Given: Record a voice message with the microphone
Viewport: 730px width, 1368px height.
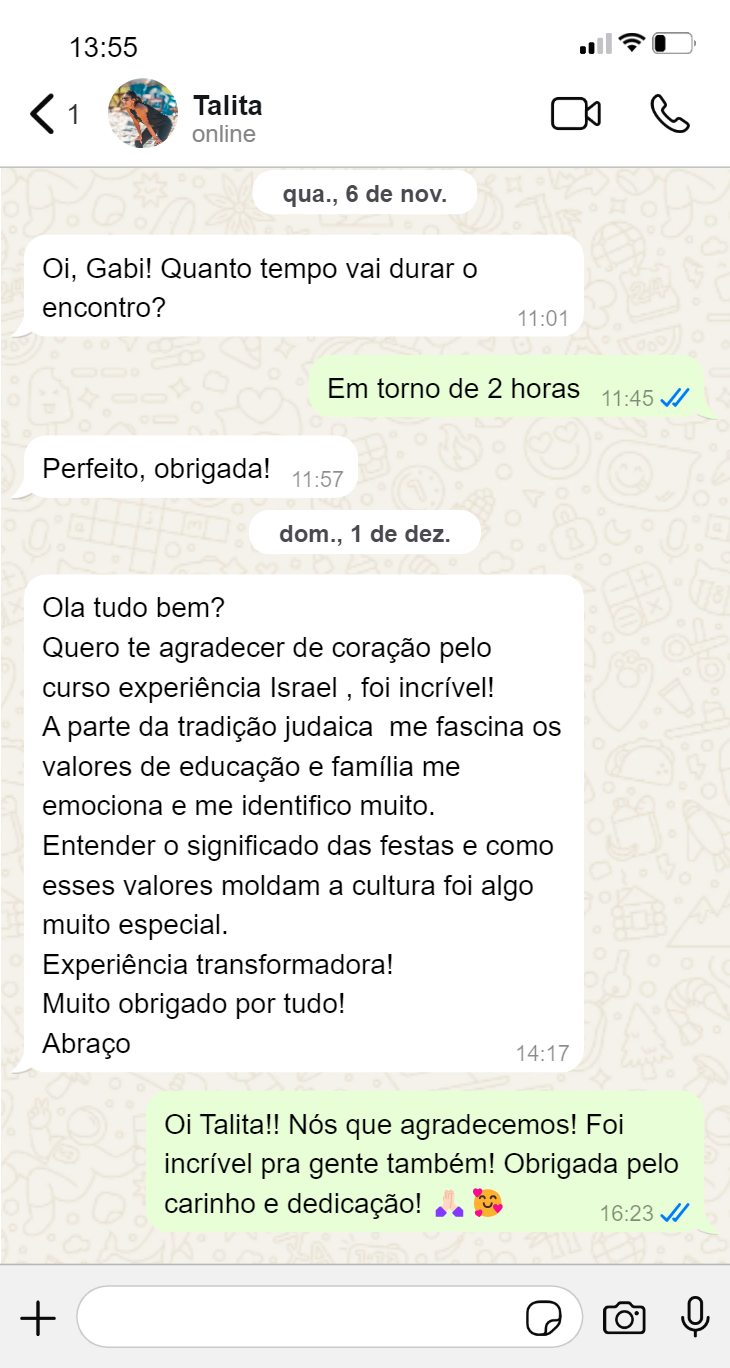Looking at the screenshot, I should pos(693,1317).
